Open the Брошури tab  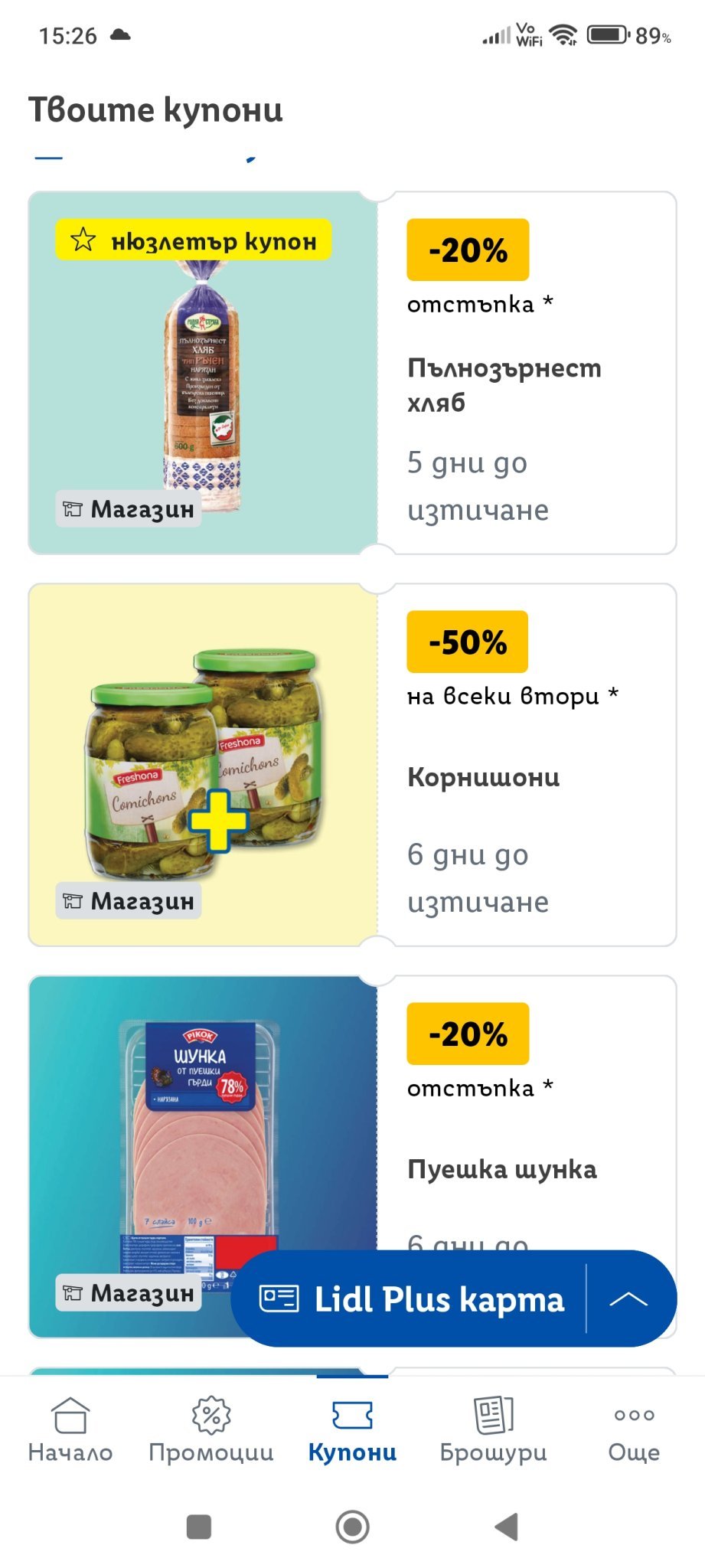[x=493, y=1430]
